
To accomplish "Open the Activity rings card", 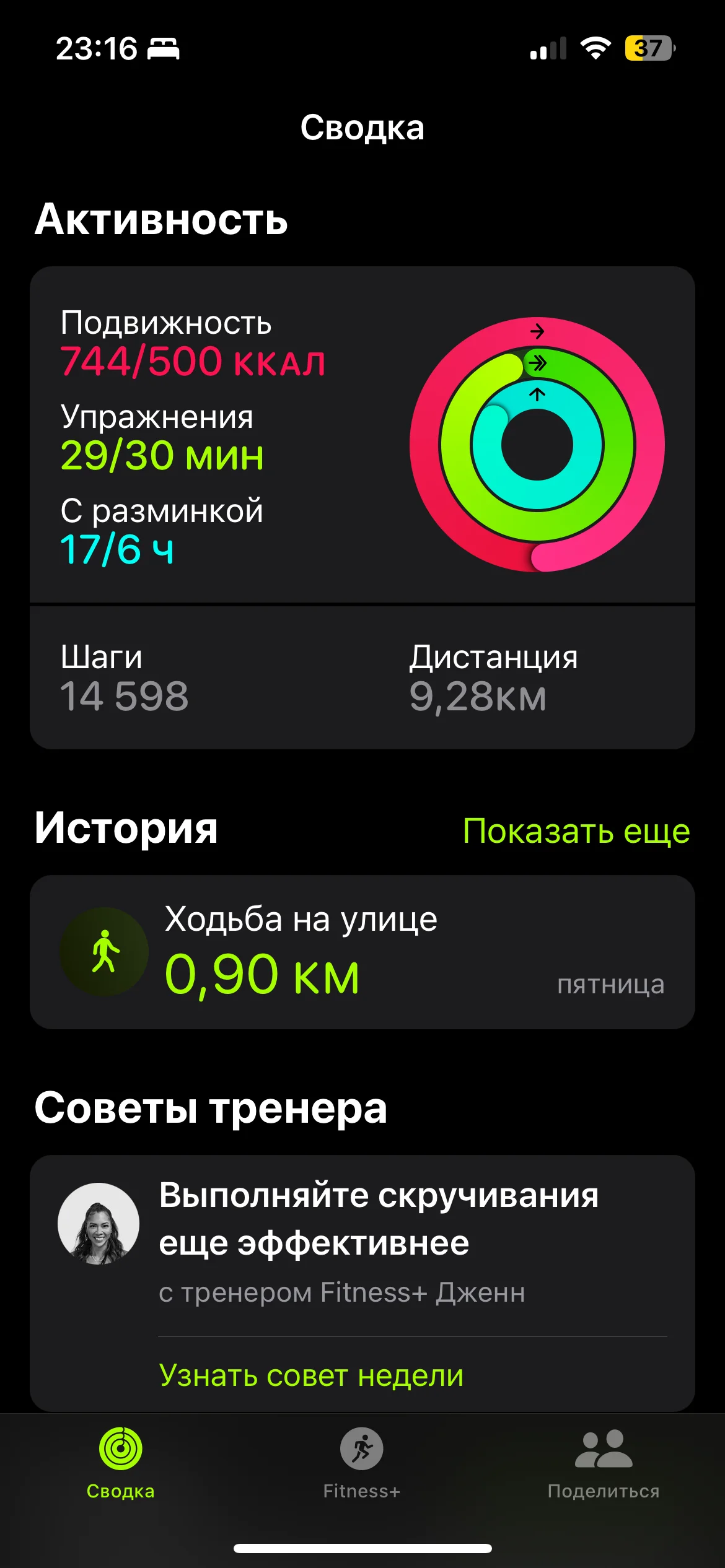I will pyautogui.click(x=362, y=435).
